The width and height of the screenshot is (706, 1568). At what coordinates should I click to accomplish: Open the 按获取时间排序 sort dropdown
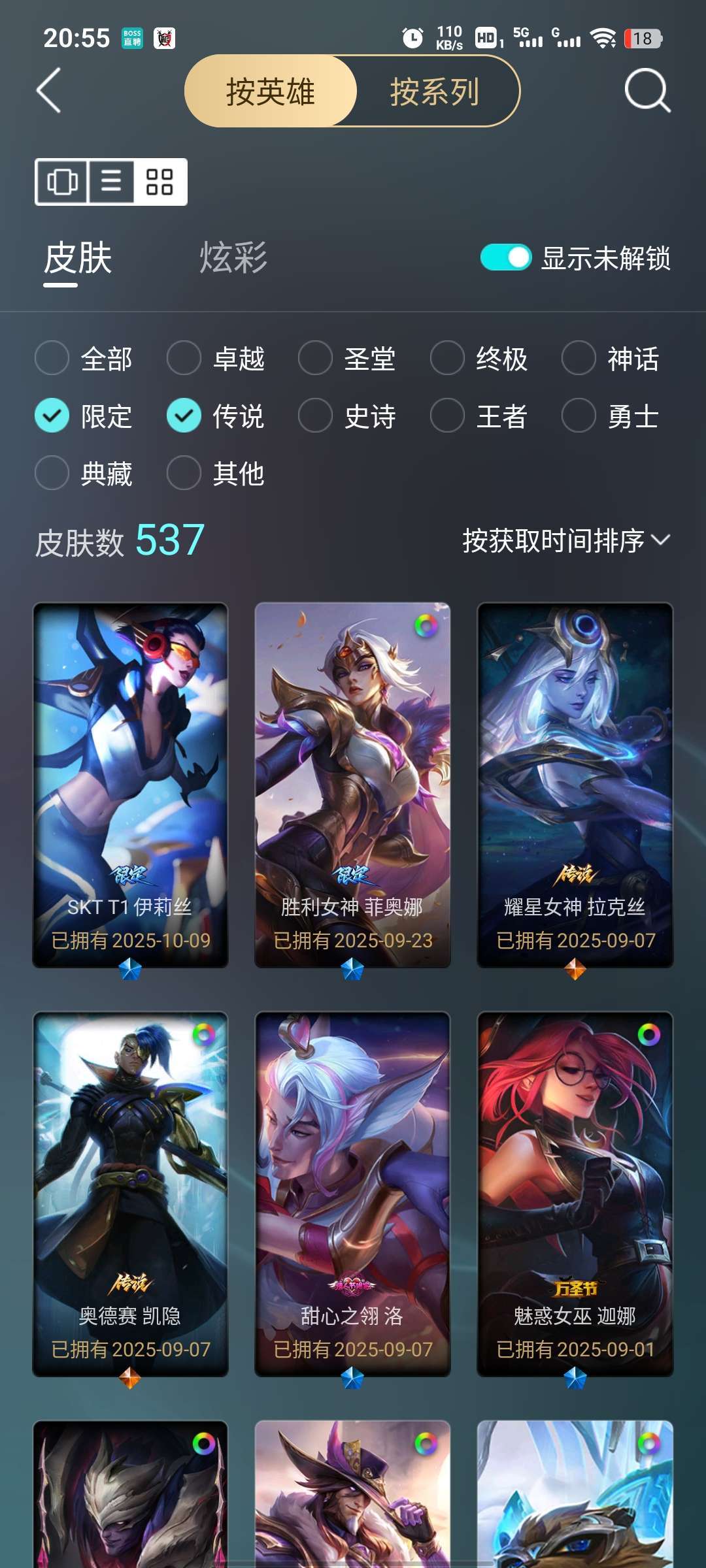point(566,538)
